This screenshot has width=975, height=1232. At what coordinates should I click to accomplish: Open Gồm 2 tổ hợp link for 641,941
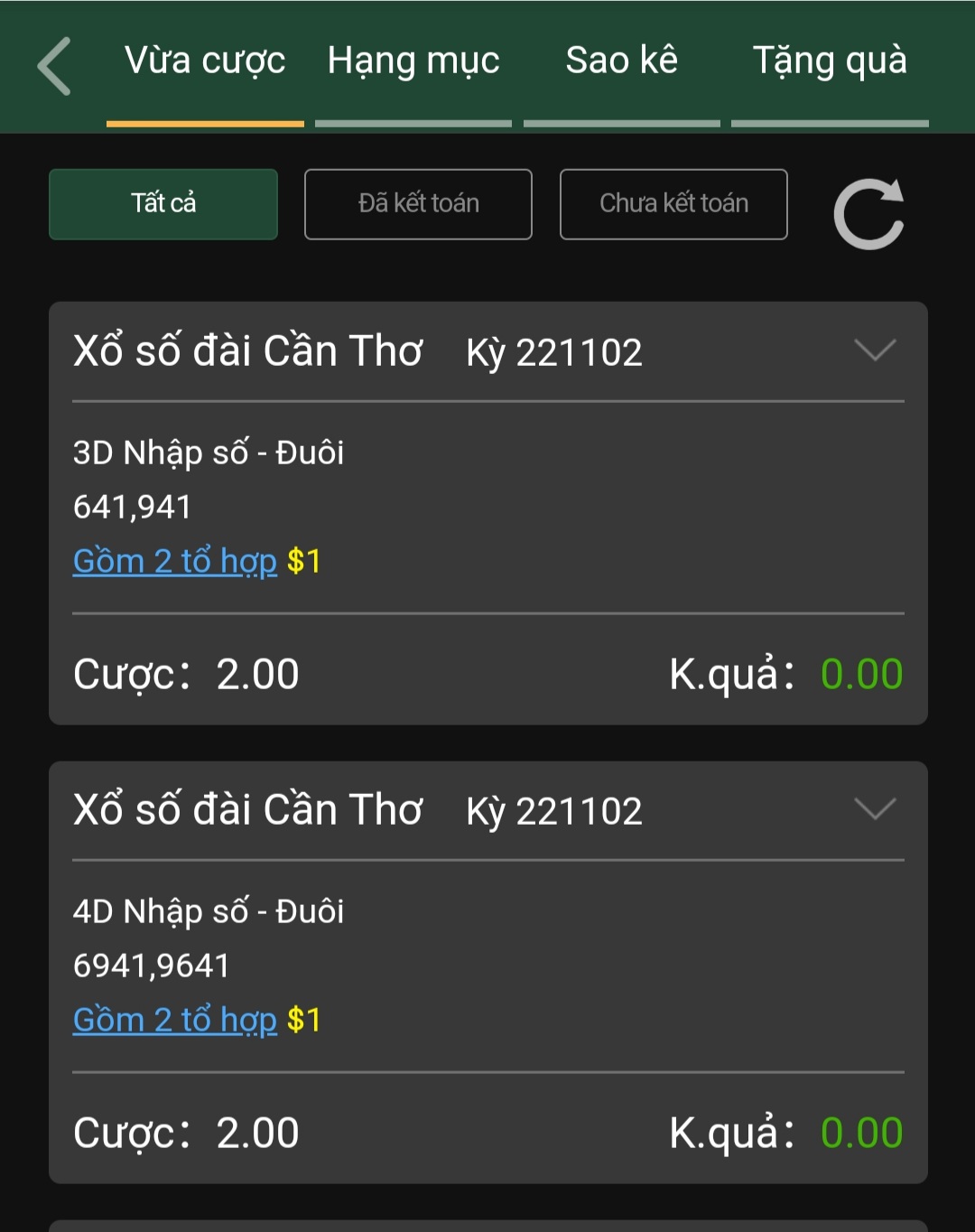tap(175, 562)
